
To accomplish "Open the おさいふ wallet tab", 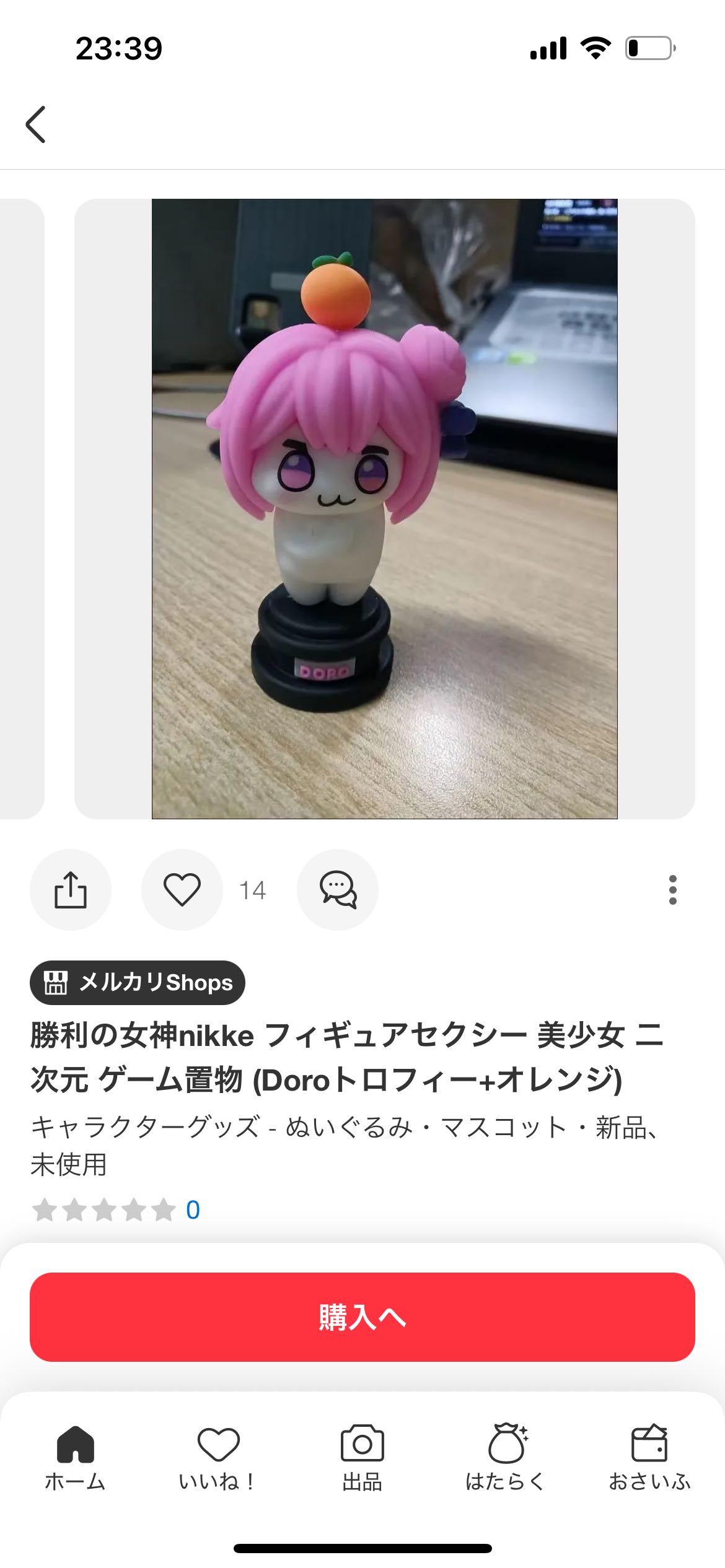I will click(649, 1457).
